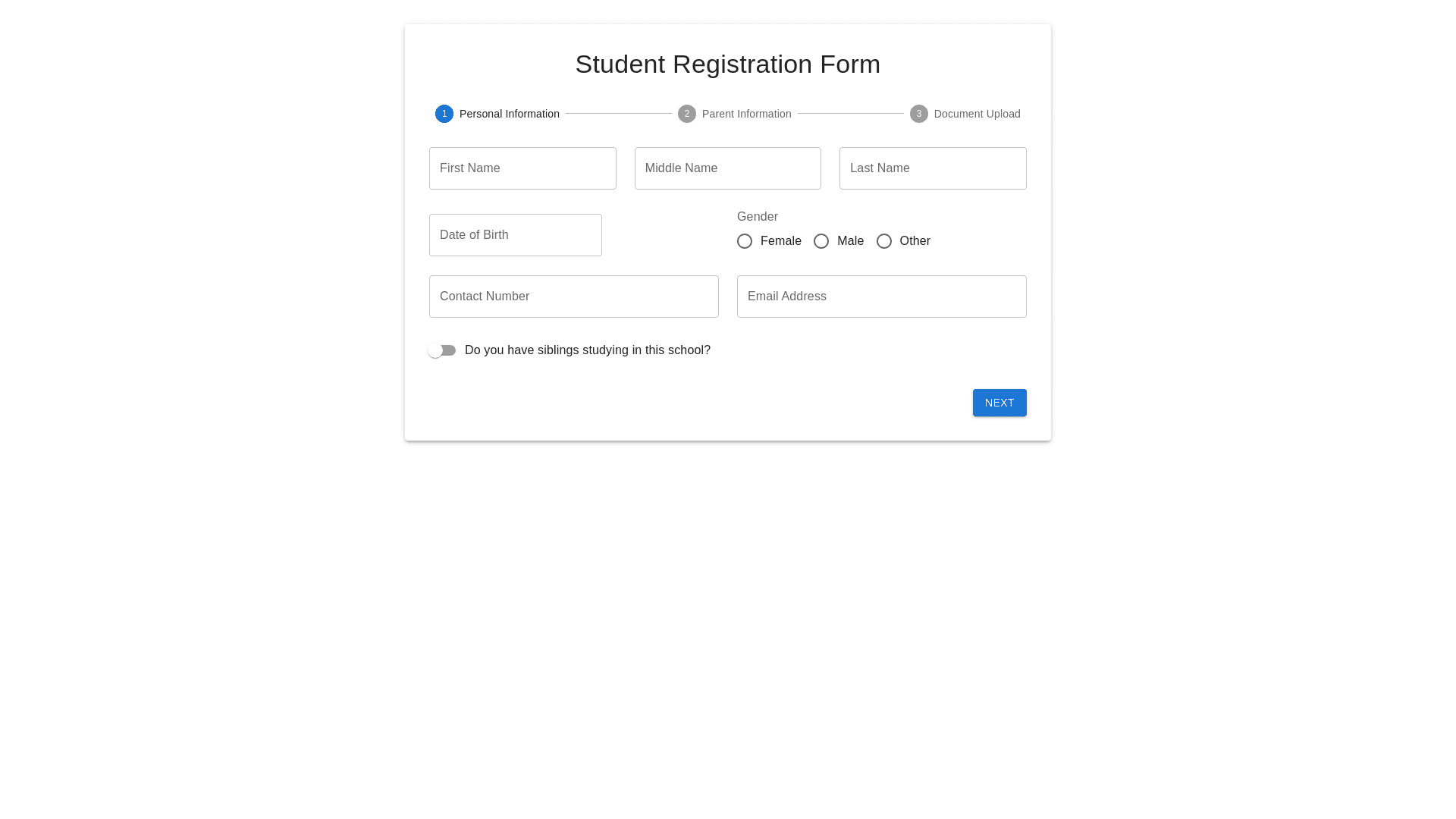Viewport: 1456px width, 819px height.
Task: Tap the Contact Number field
Action: pos(573,297)
